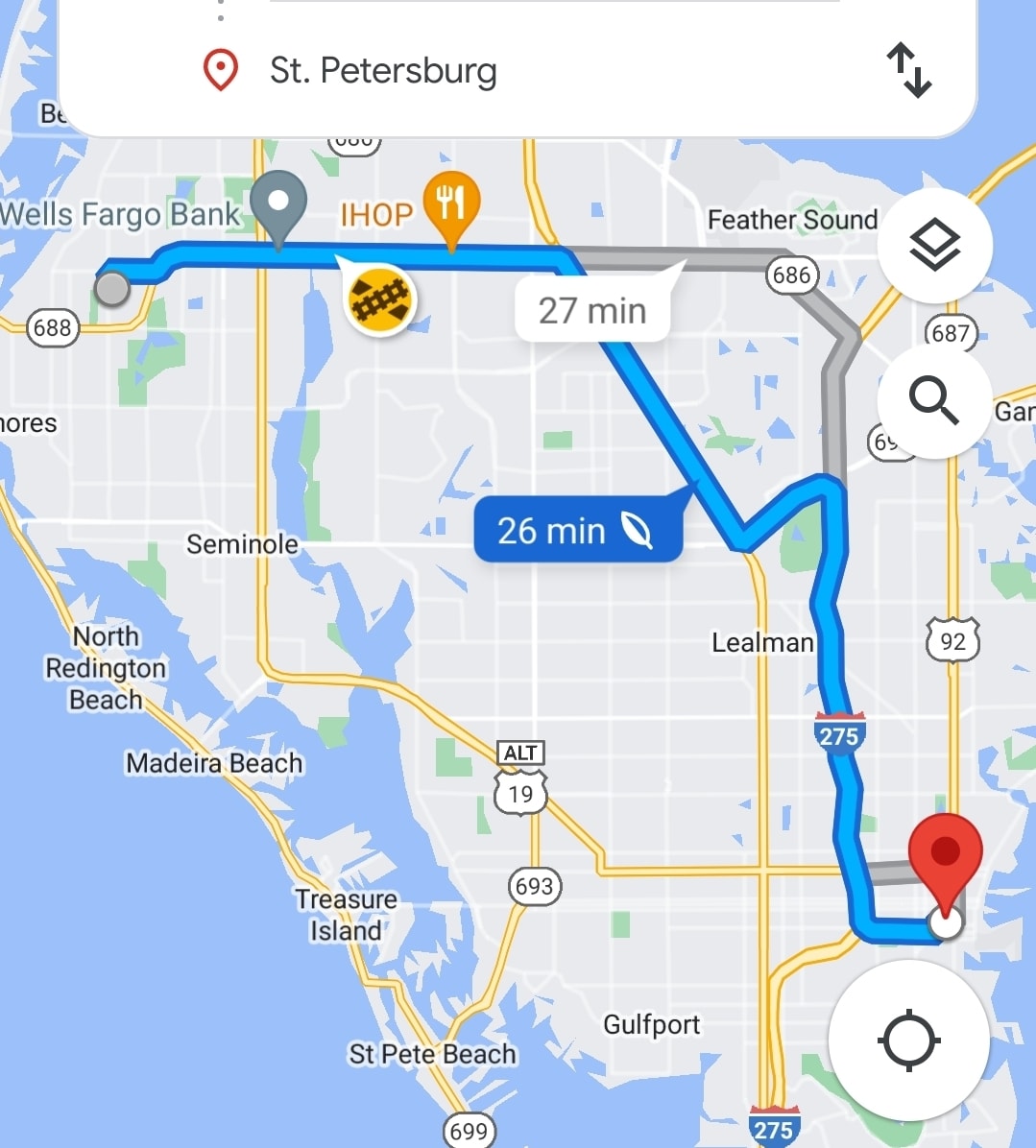Swap start and destination locations
The height and width of the screenshot is (1148, 1036).
(908, 72)
